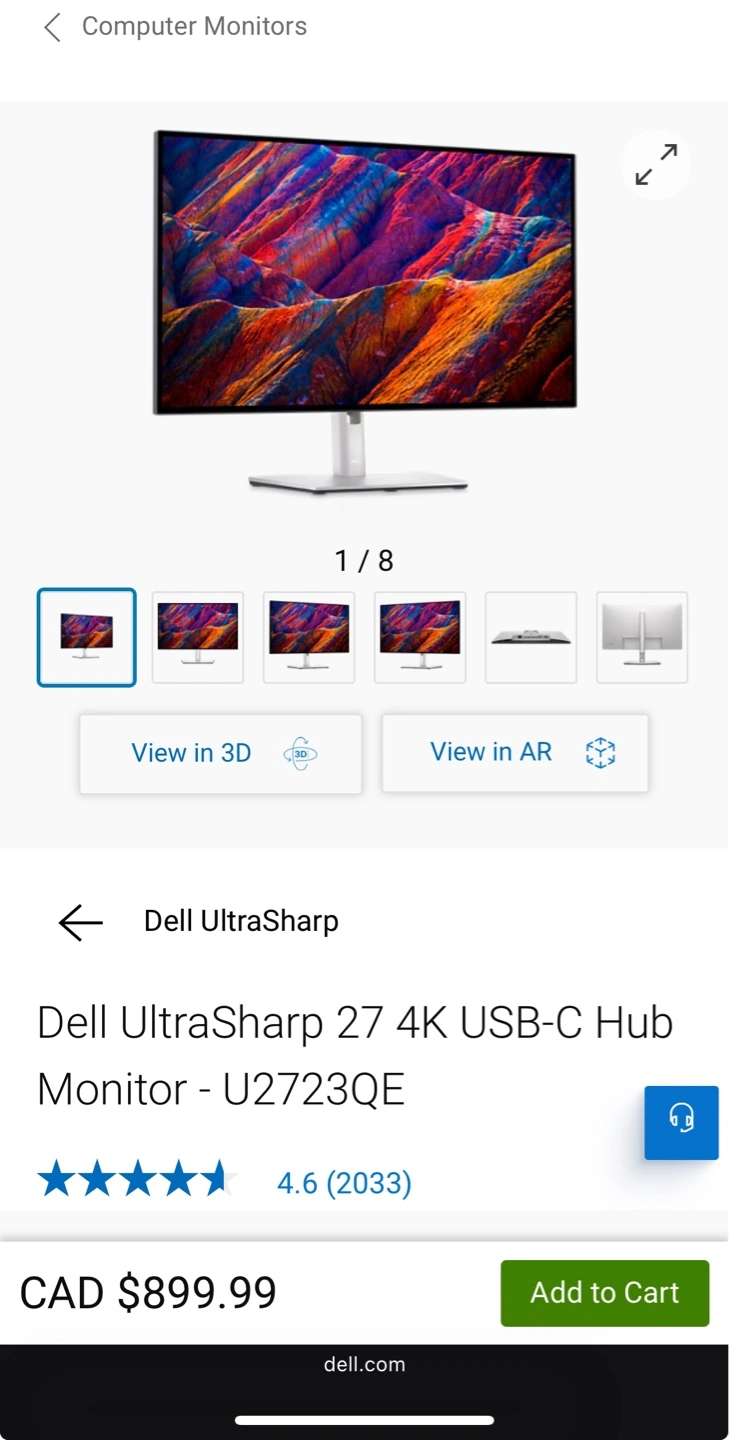Select the first product thumbnail
Viewport: 729px width, 1440px height.
tap(87, 637)
